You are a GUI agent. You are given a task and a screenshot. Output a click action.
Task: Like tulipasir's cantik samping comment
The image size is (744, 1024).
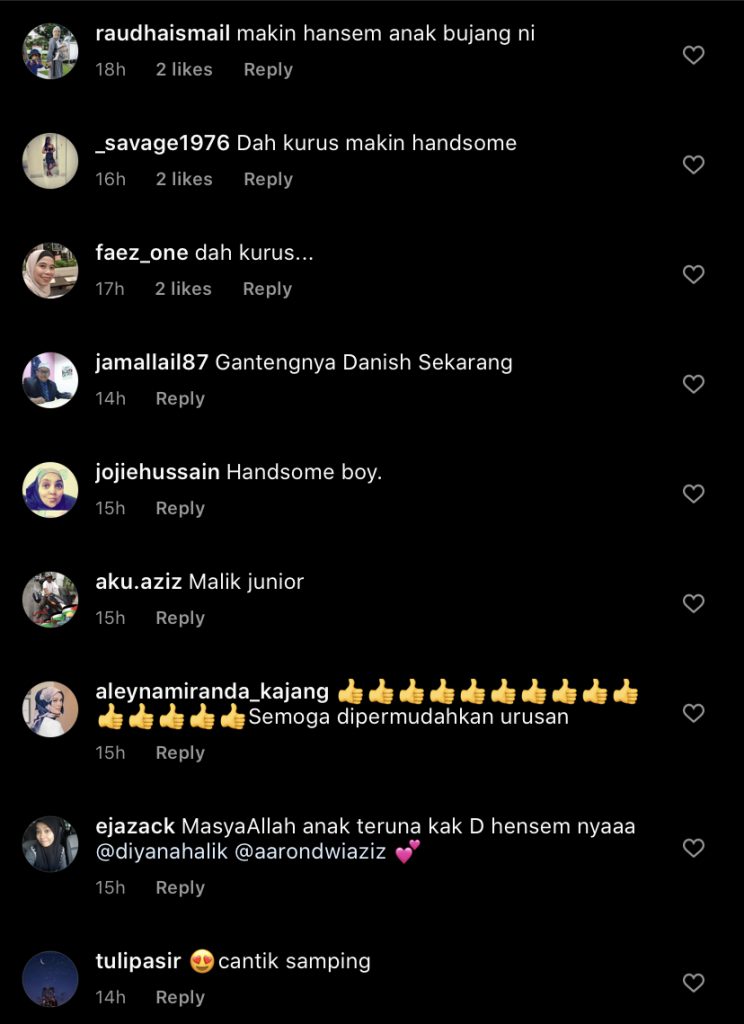(x=693, y=983)
